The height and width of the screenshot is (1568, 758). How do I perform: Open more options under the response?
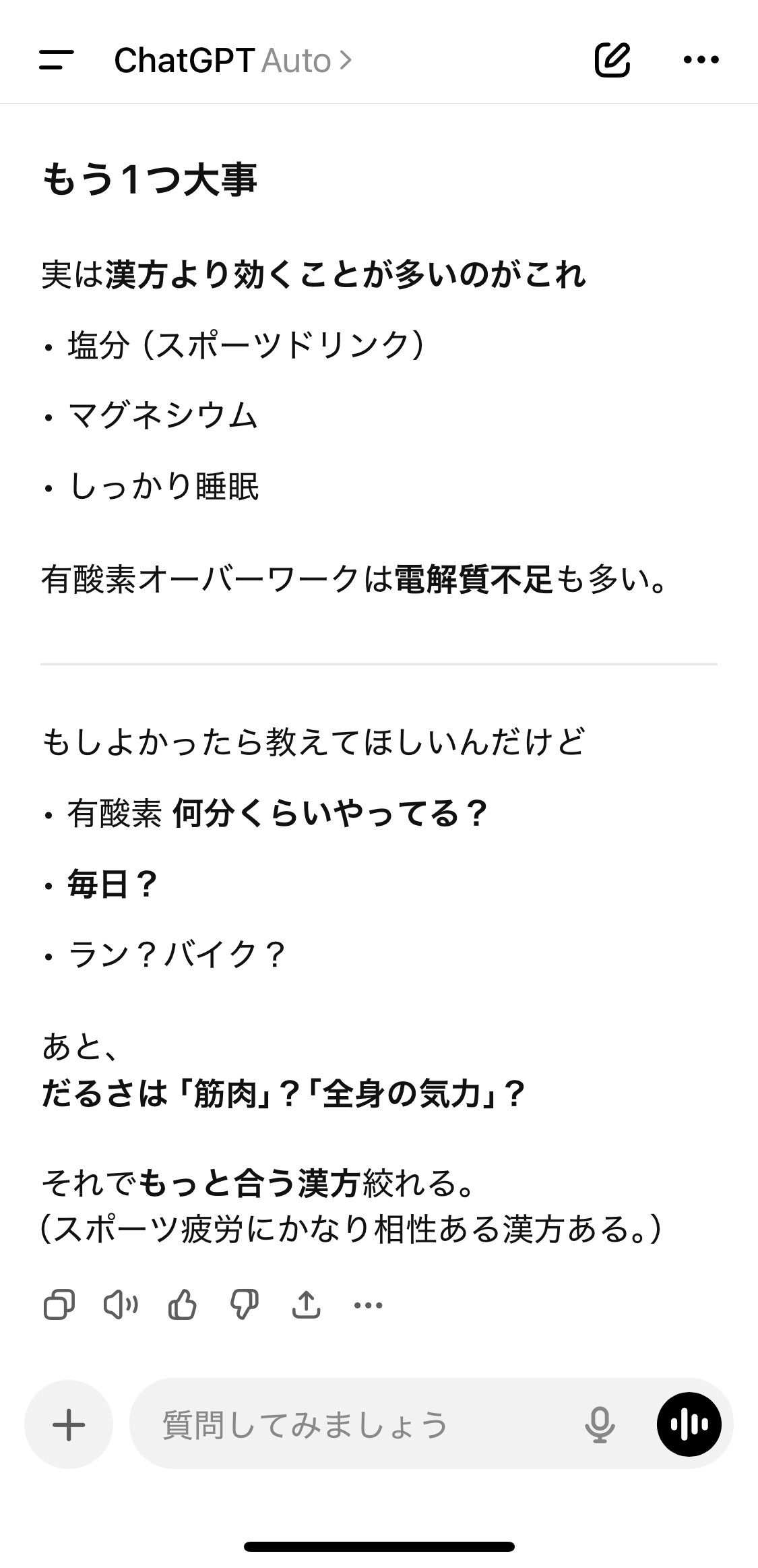pos(368,1305)
